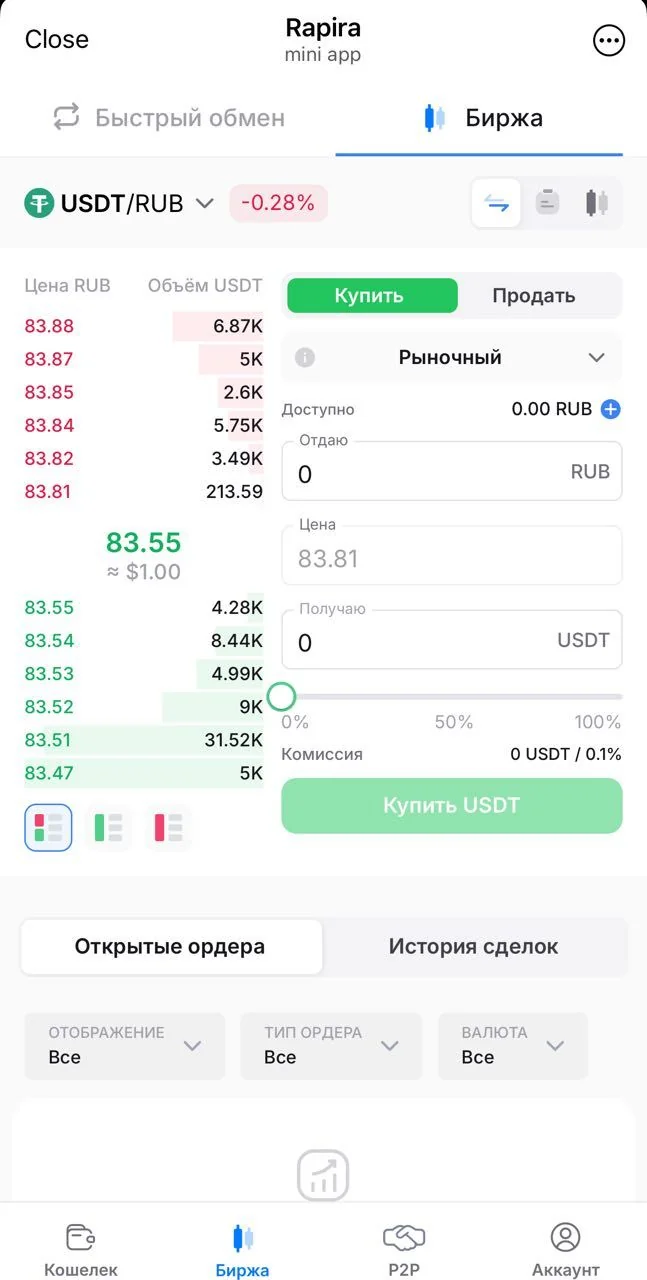Open the Отображение filter dropdown
The image size is (647, 1280).
(125, 1046)
